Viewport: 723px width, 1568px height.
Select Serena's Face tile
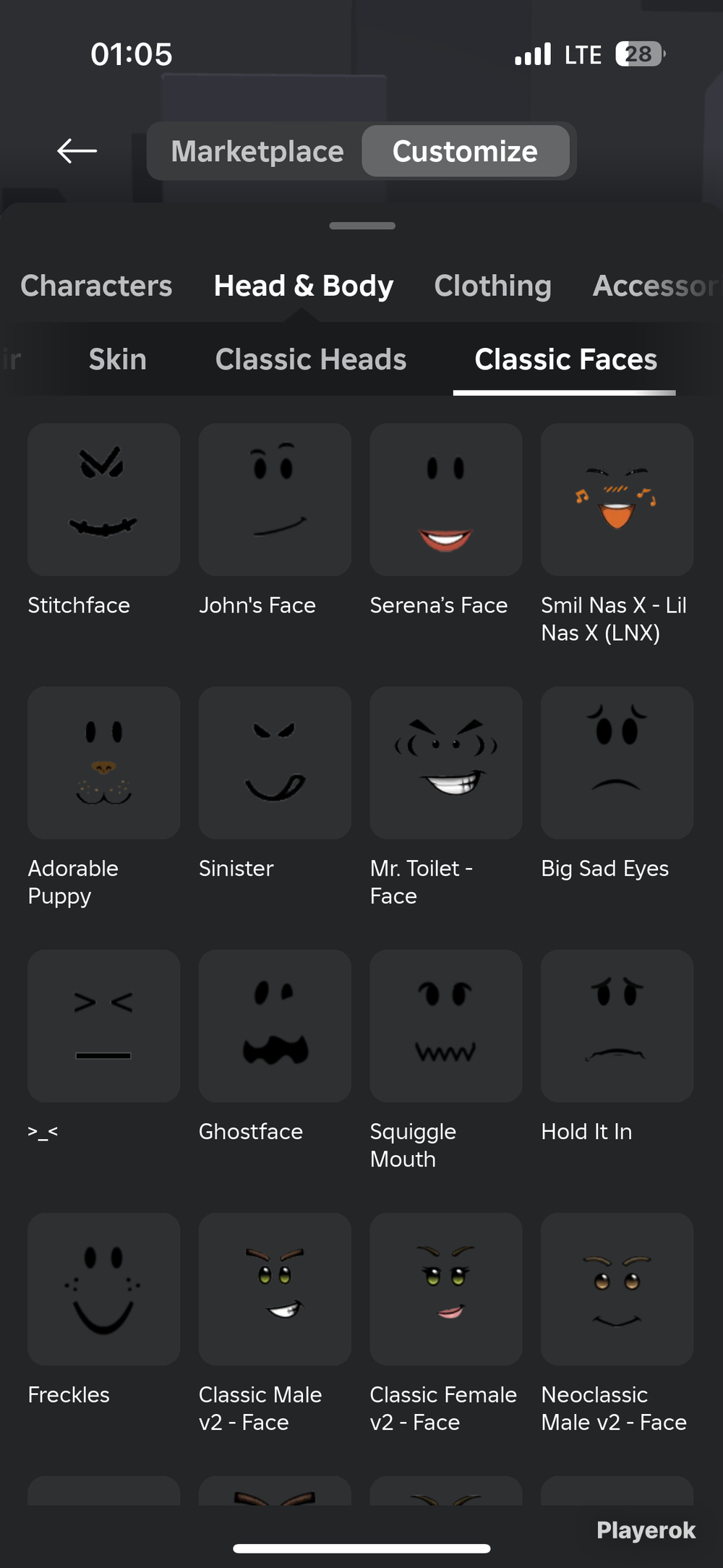tap(446, 500)
